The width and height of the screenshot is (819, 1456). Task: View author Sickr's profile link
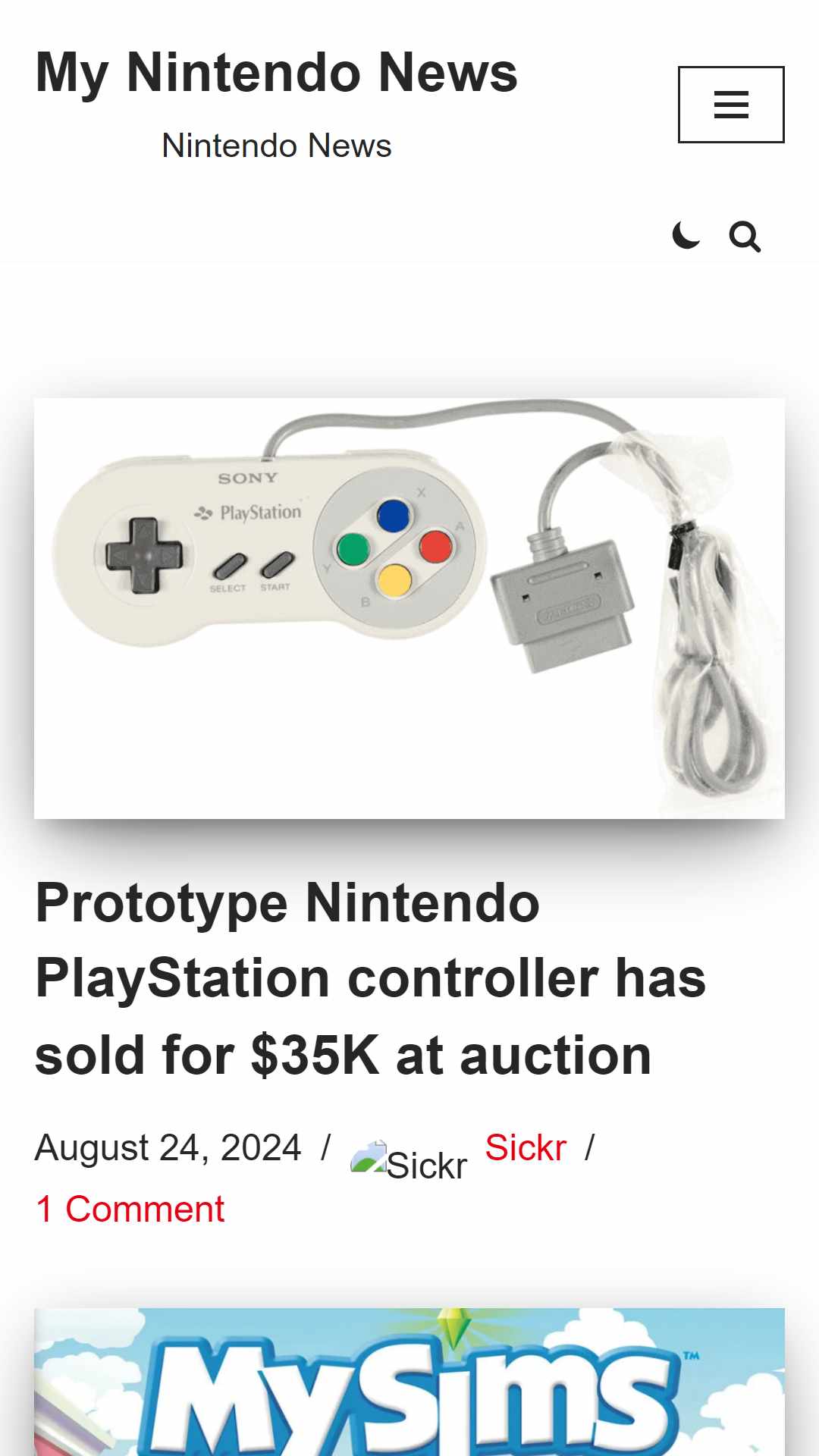526,1147
